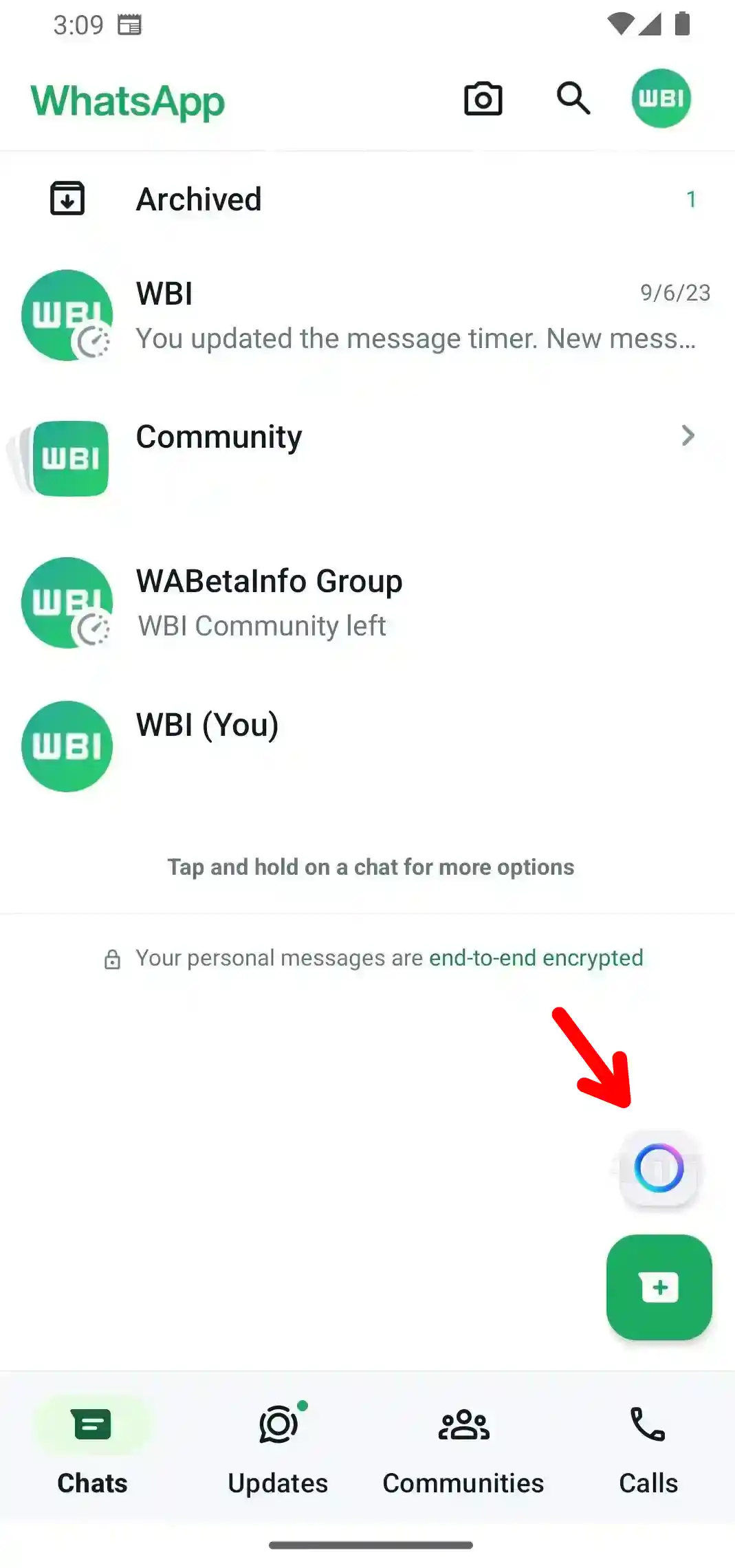Open the WBI (You) self chat
The image size is (735, 1568).
coord(206,746)
